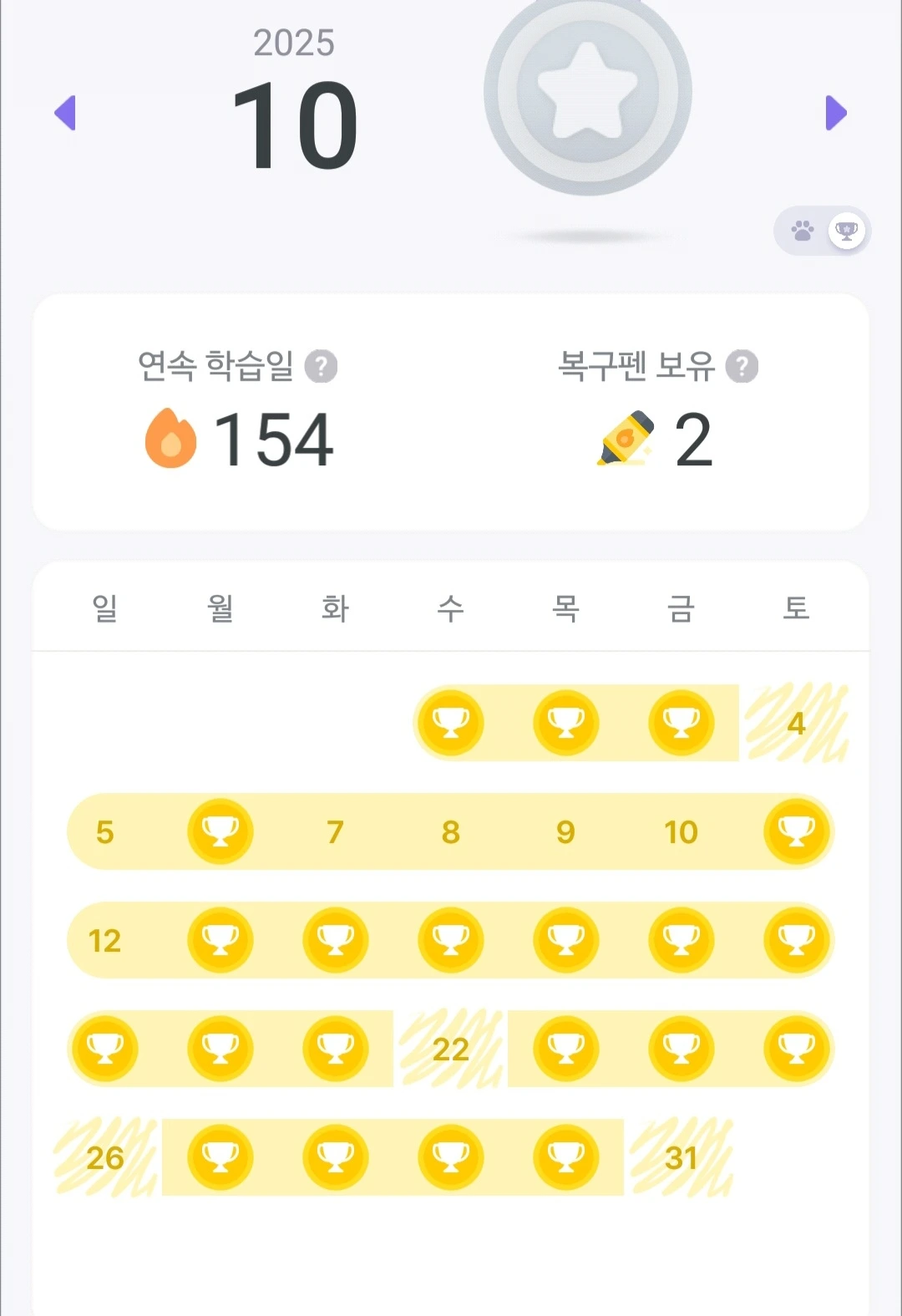Select day 31 on the calendar
902x1316 pixels.
coord(682,1157)
